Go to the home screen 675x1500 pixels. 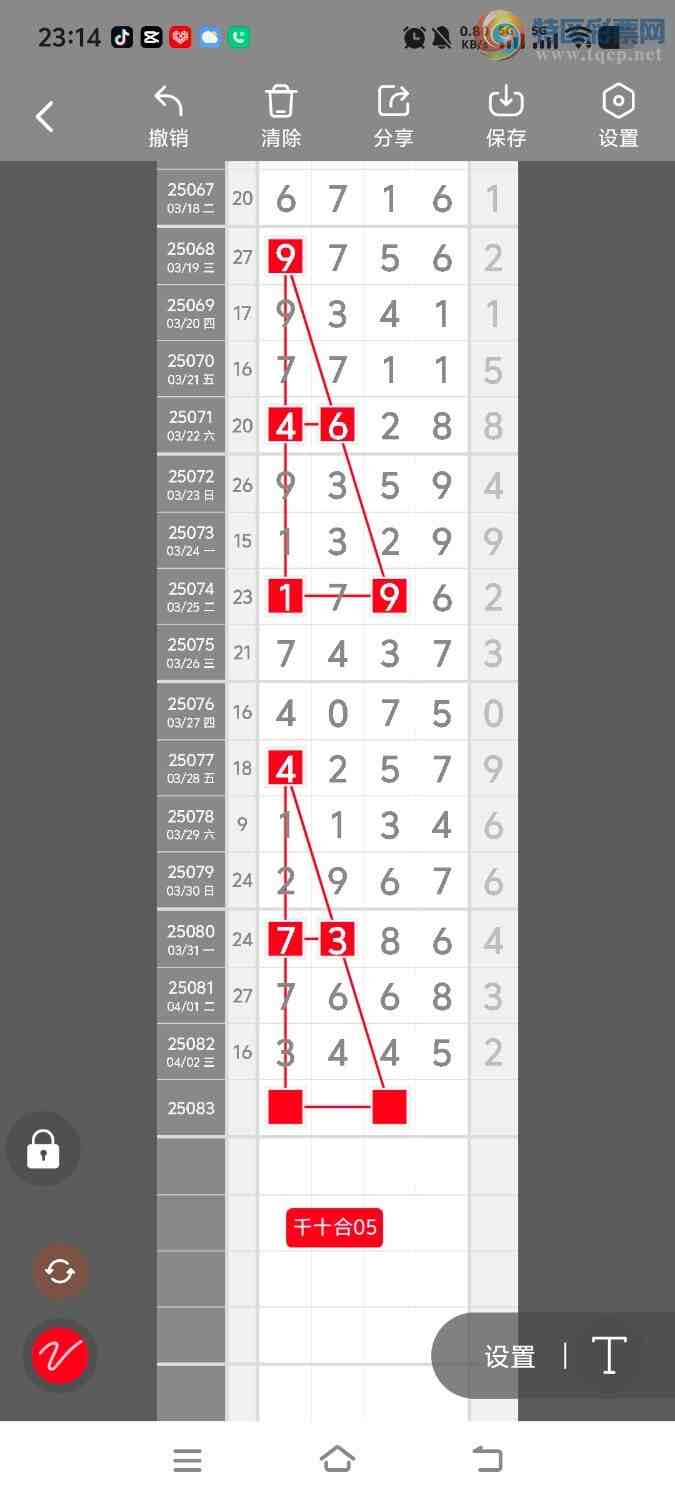pos(337,1460)
